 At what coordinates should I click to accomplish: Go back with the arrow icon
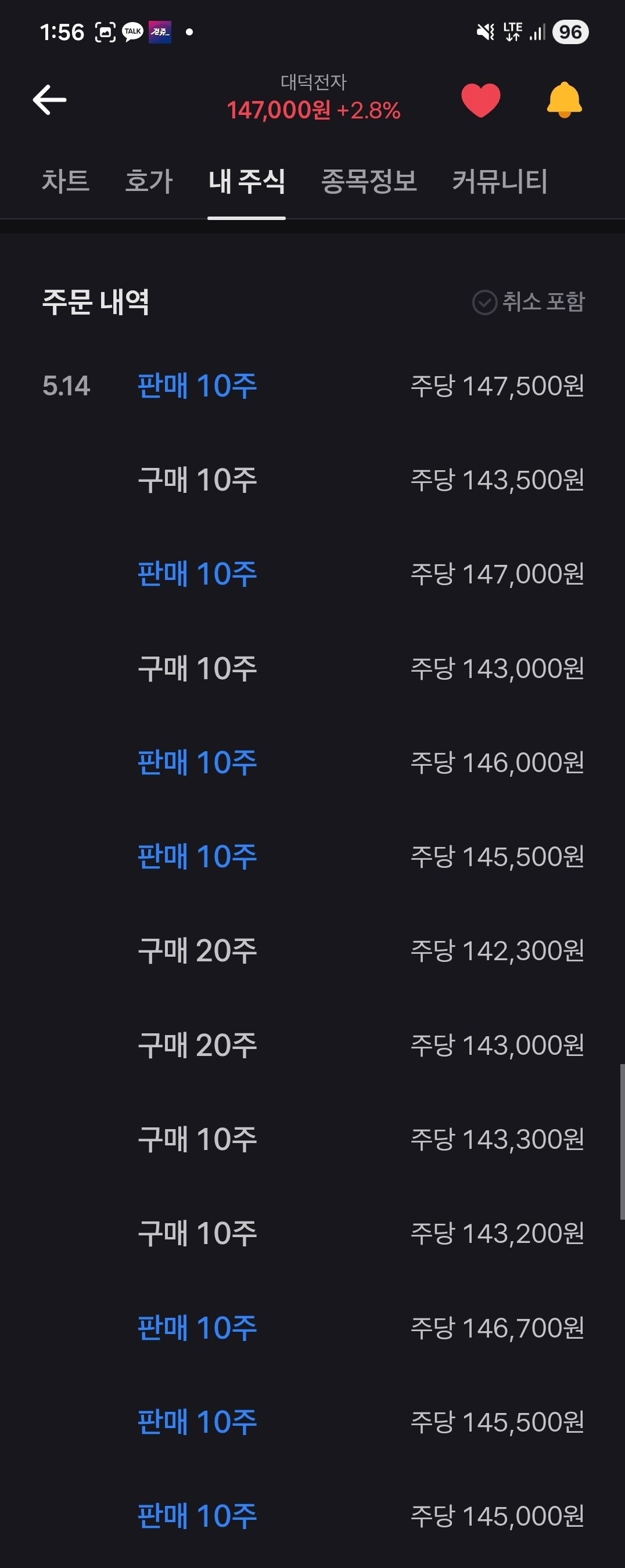(49, 100)
